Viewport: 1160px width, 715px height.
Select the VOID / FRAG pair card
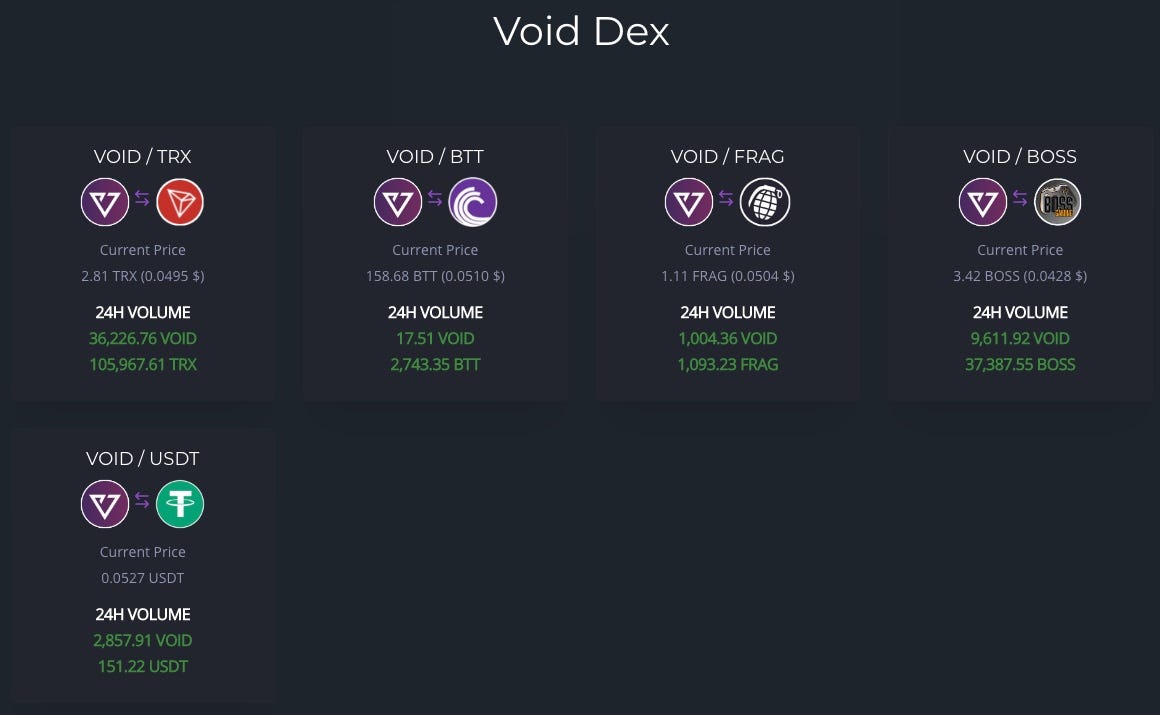coord(727,262)
